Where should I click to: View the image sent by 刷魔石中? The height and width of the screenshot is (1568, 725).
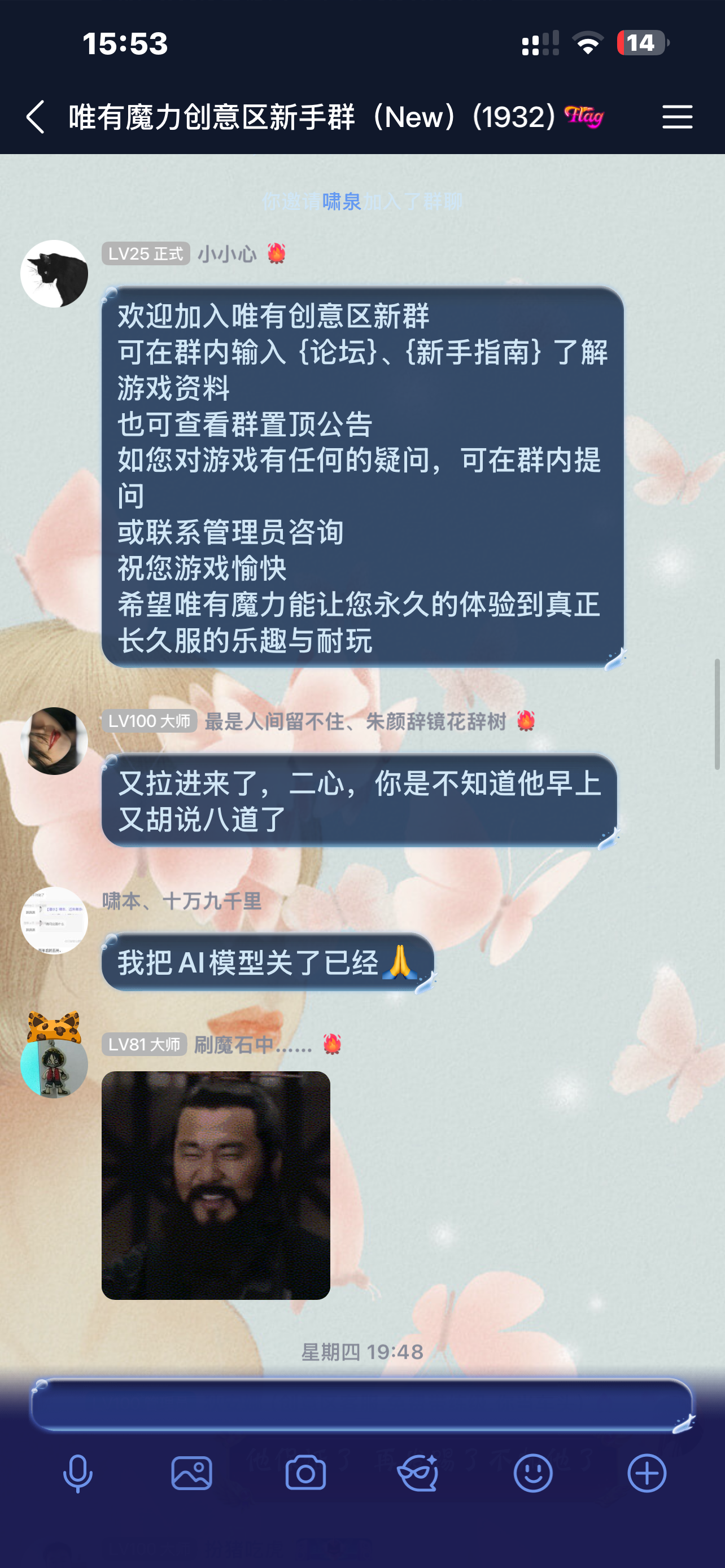click(x=216, y=1185)
